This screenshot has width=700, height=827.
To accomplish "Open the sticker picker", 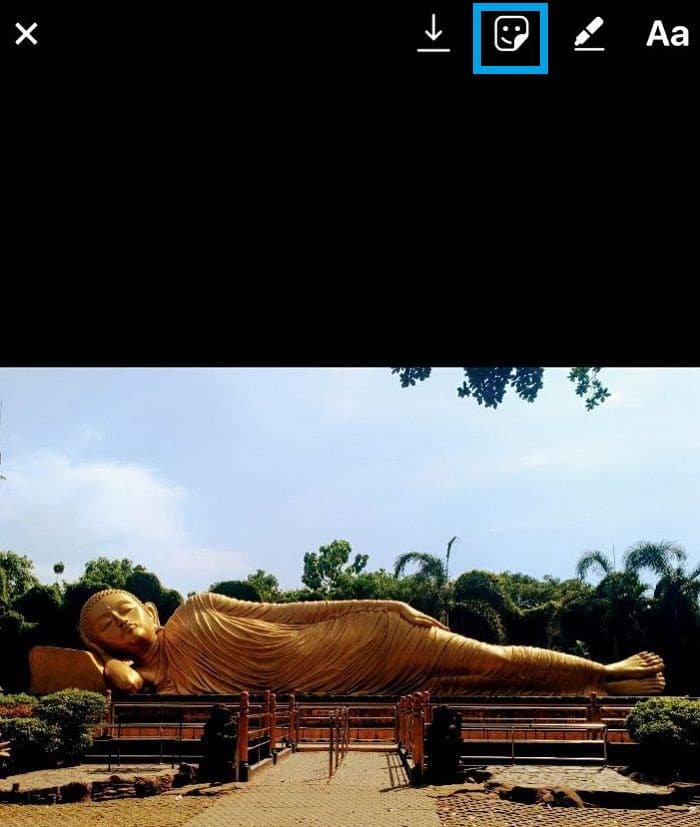I will 511,36.
